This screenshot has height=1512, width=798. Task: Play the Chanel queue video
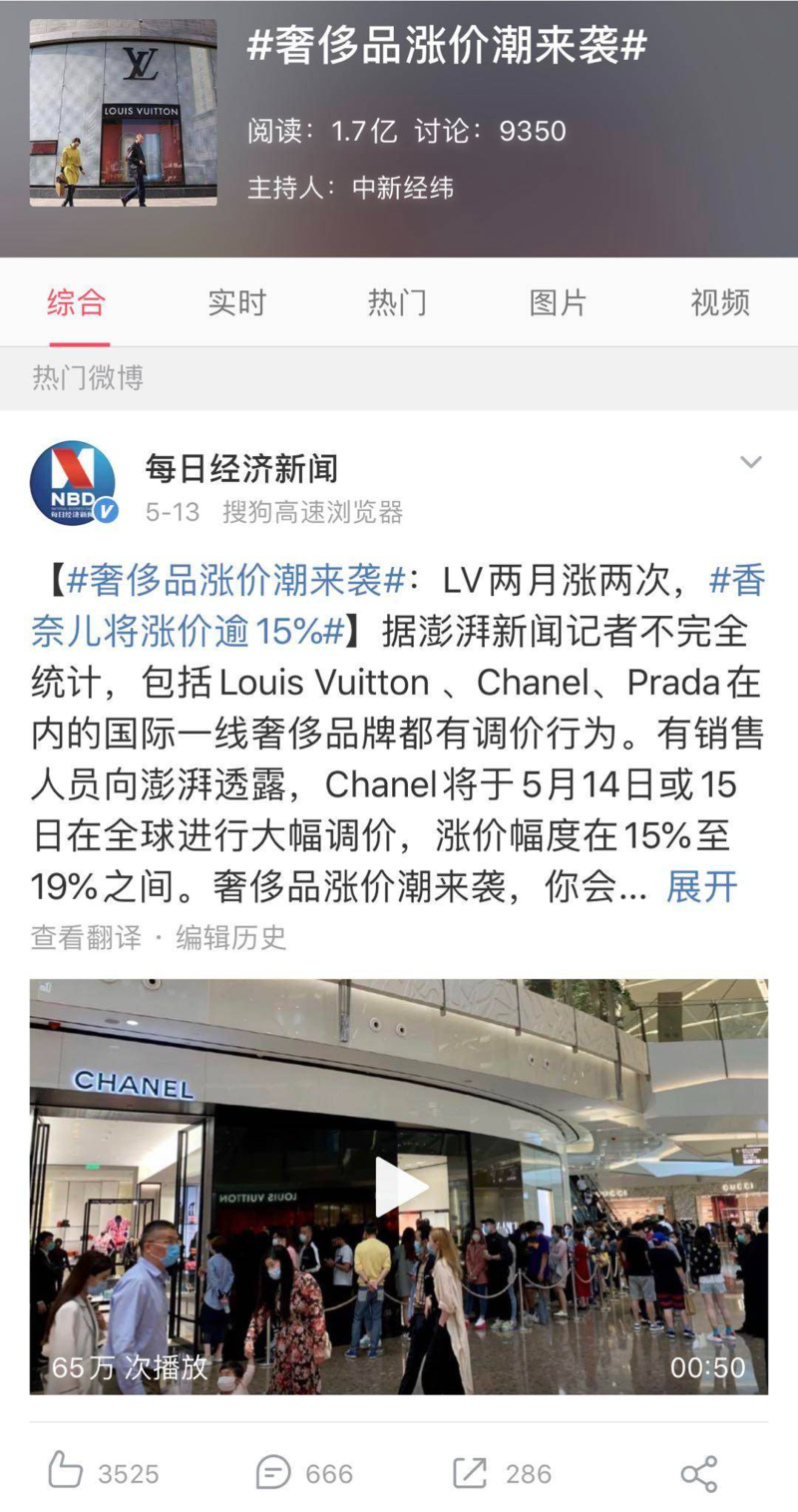click(x=399, y=1187)
